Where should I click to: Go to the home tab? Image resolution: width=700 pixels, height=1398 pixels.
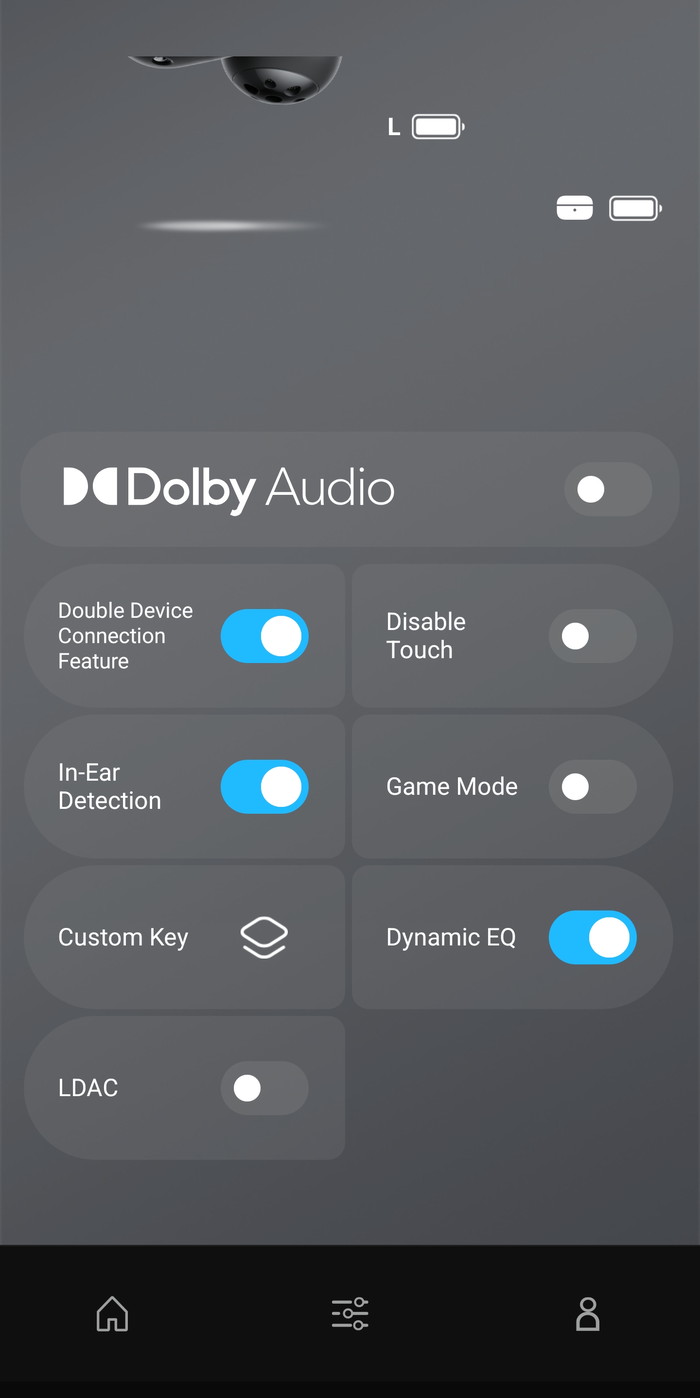point(112,1314)
